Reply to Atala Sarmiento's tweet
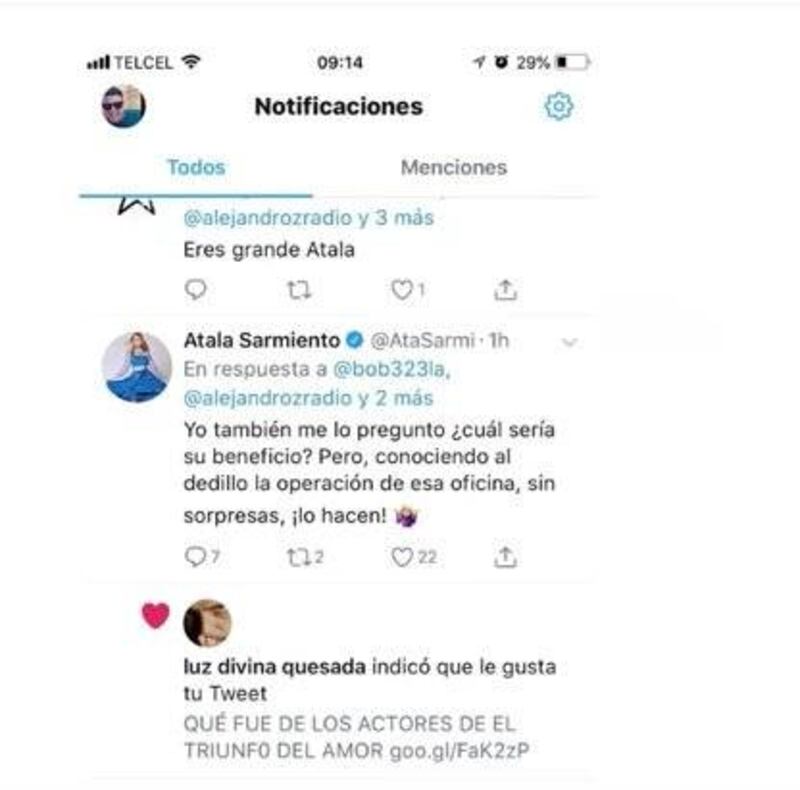 (197, 557)
